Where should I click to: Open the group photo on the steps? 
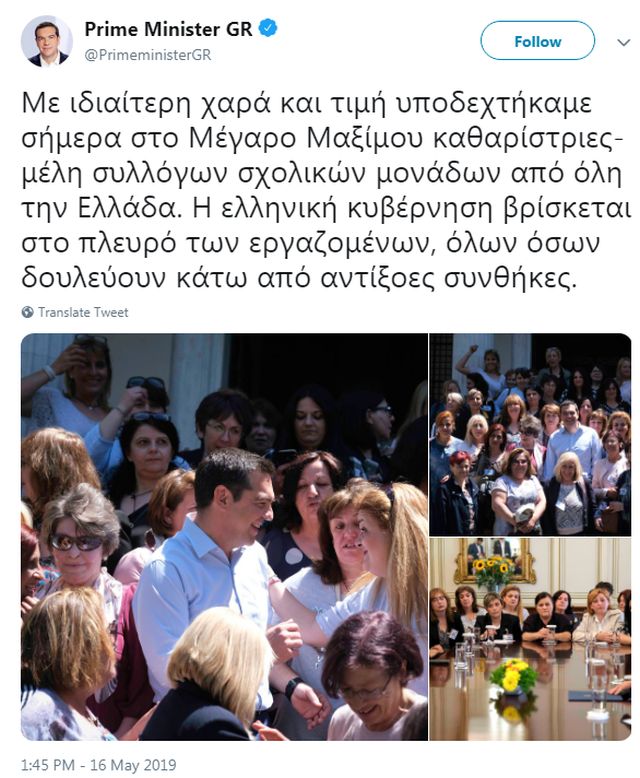click(x=530, y=433)
